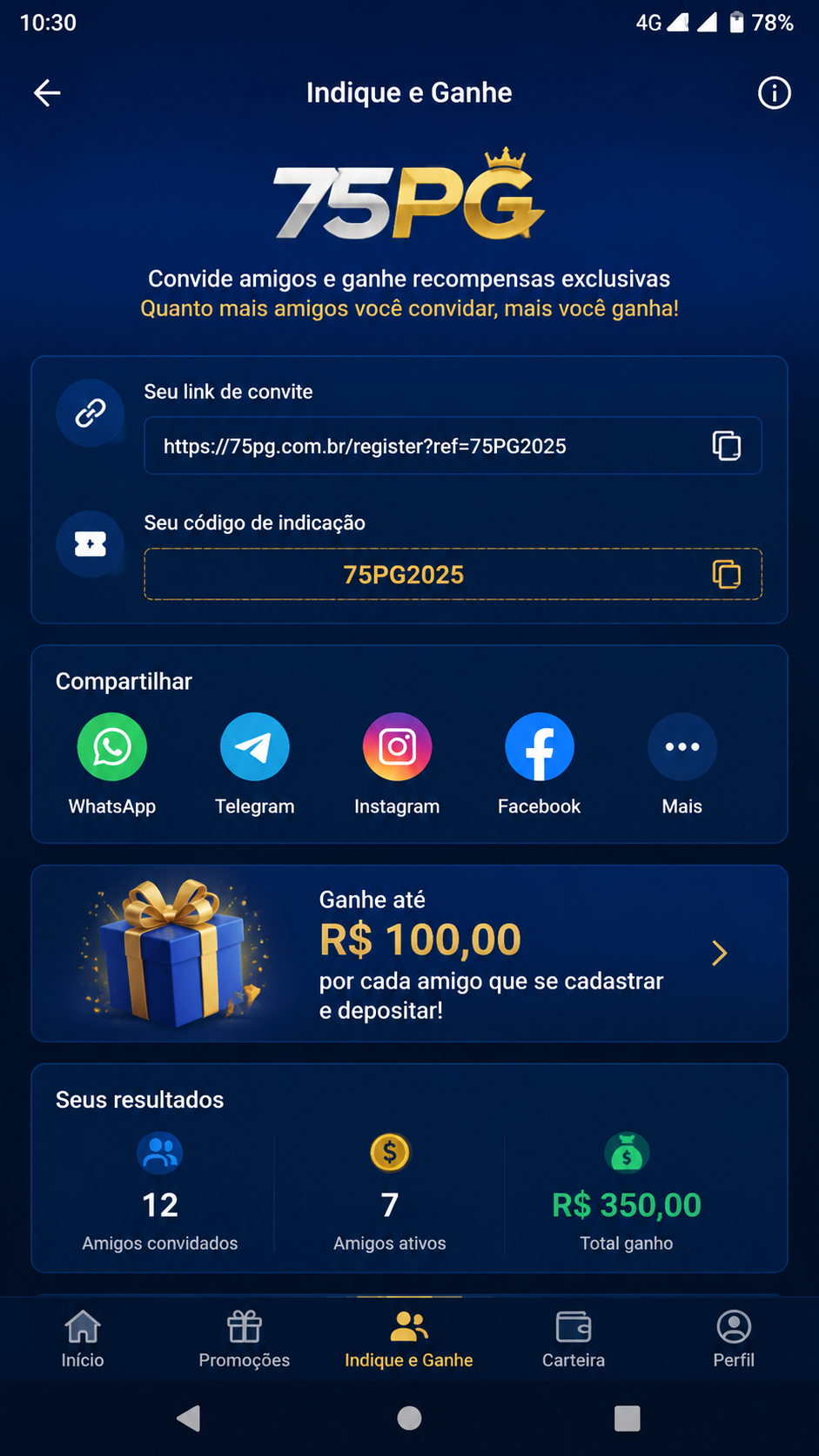Open the info icon in the header

[774, 92]
